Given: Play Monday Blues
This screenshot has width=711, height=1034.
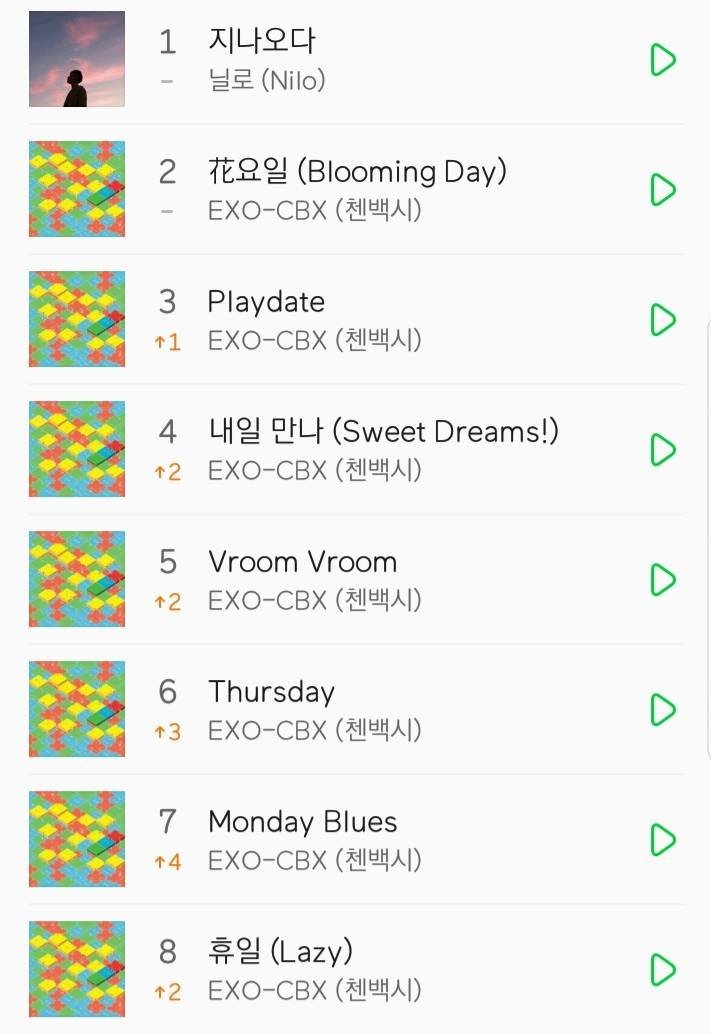Looking at the screenshot, I should (x=662, y=840).
